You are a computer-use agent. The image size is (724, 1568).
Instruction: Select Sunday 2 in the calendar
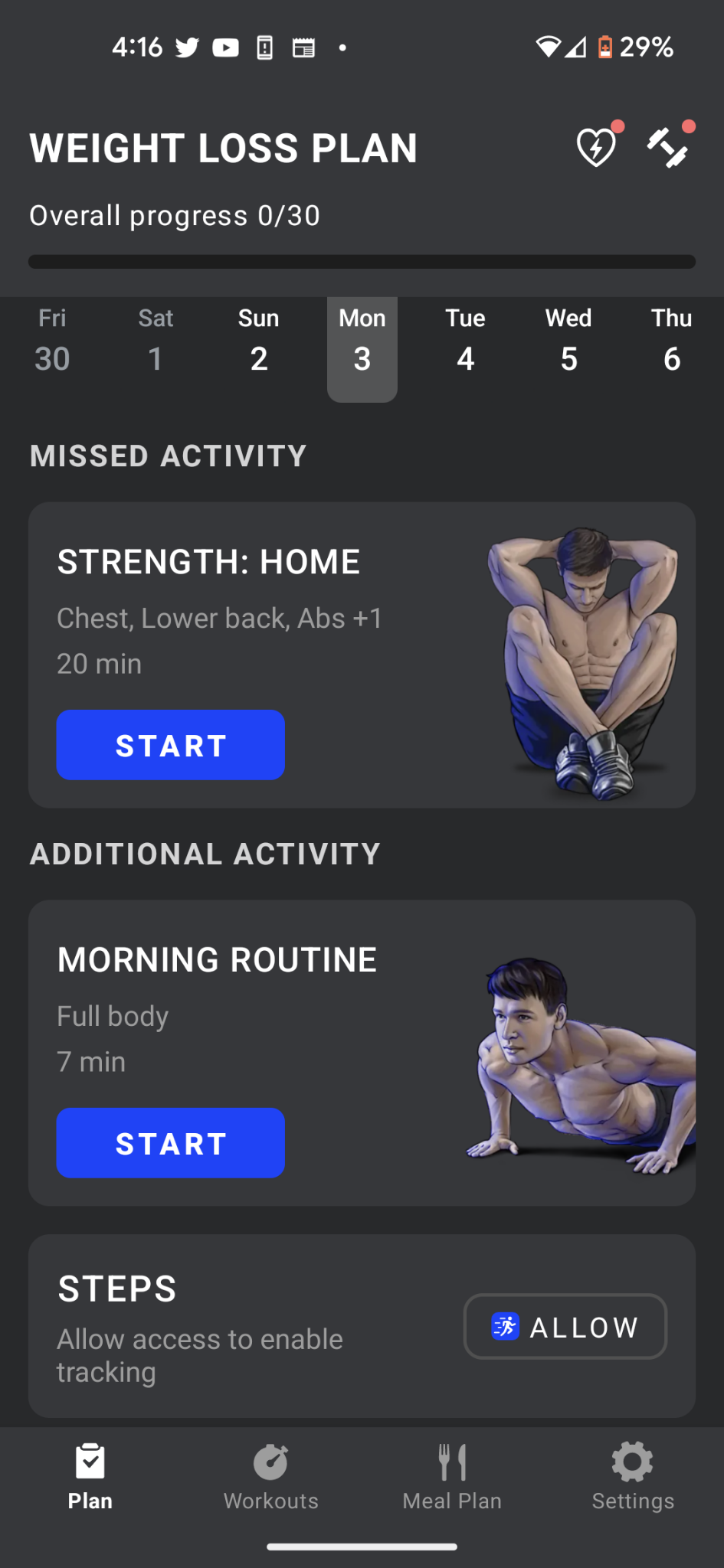(259, 341)
